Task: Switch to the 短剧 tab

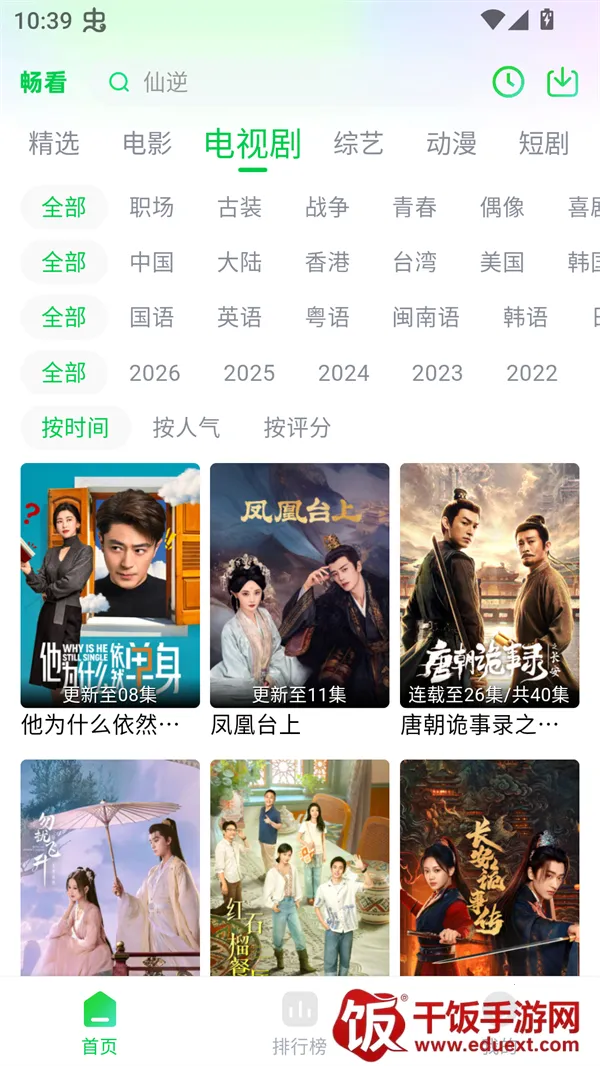Action: click(543, 144)
